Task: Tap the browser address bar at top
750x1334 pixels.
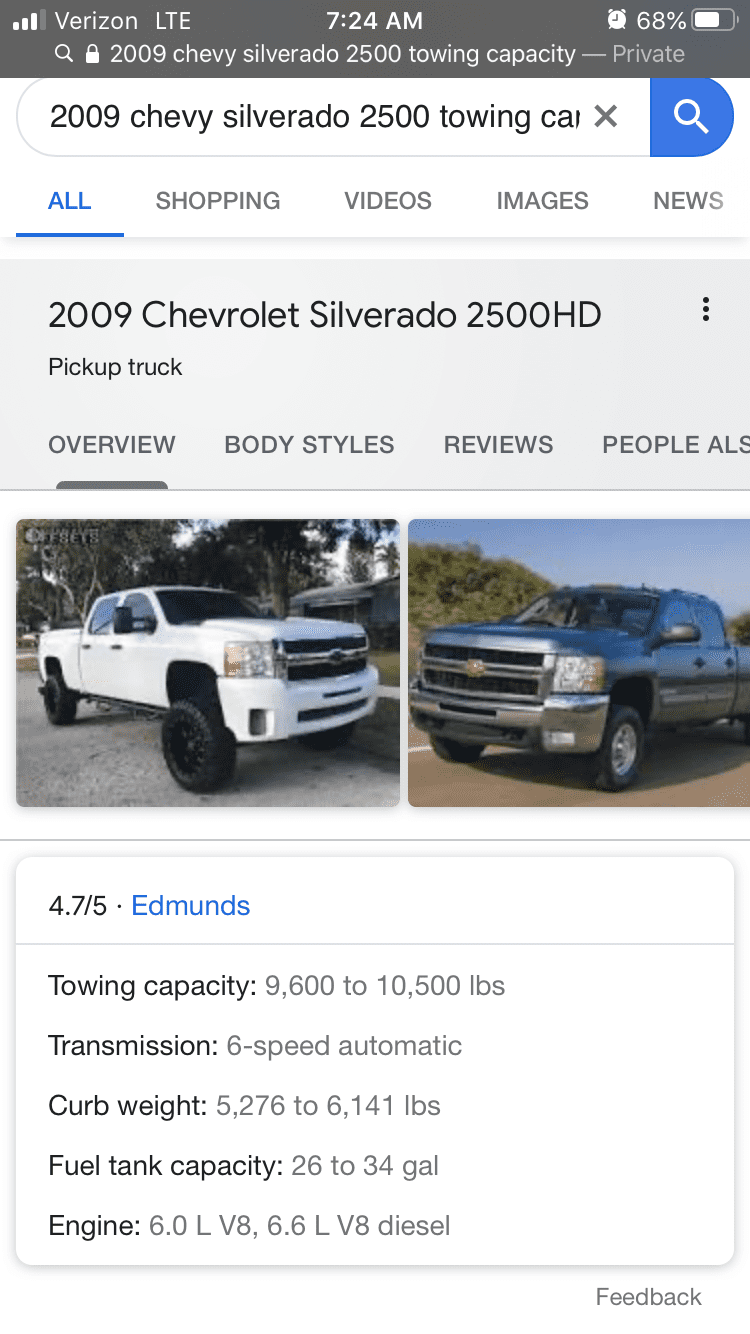Action: (x=375, y=54)
